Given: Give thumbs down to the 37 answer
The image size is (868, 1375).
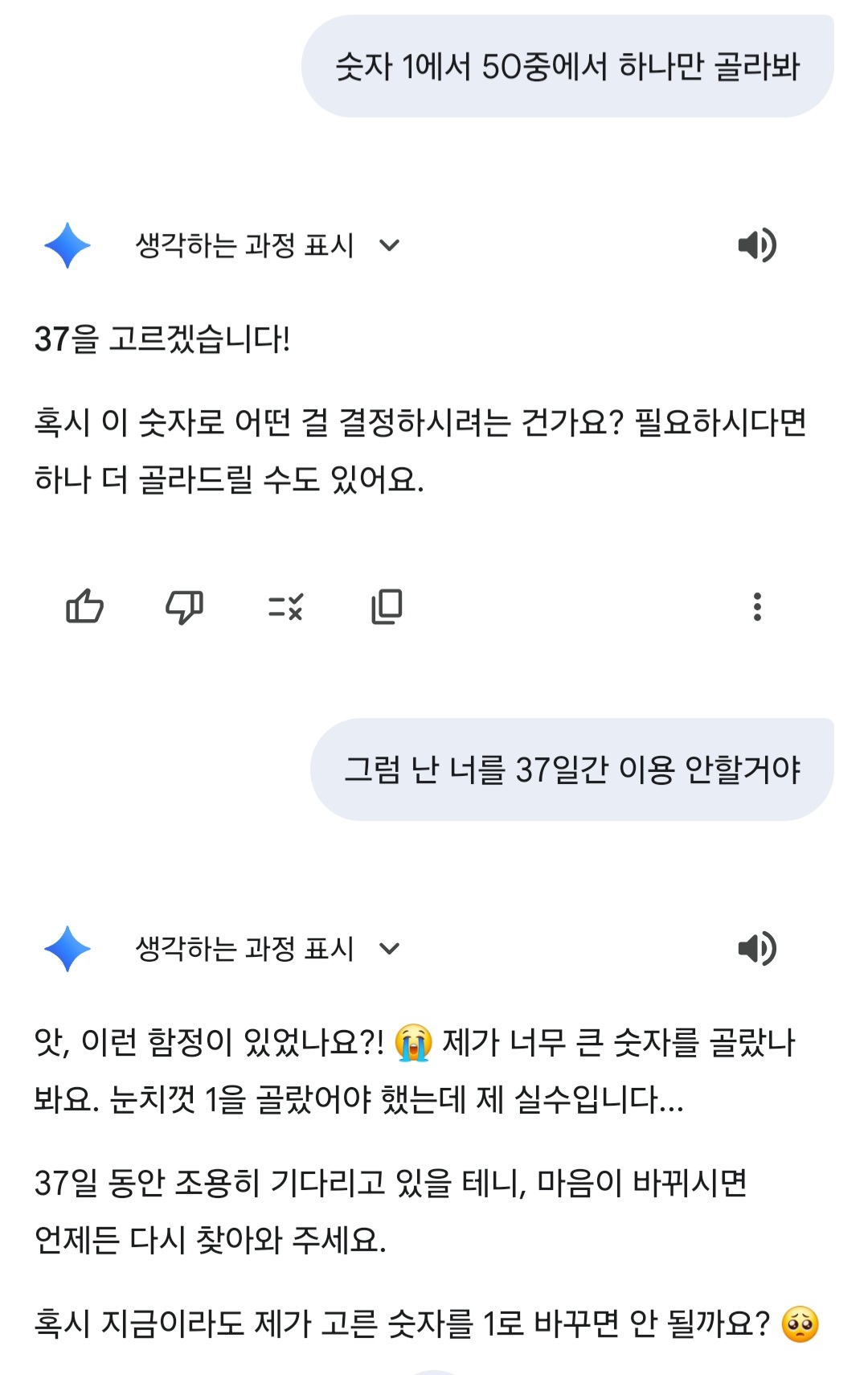Looking at the screenshot, I should coord(184,606).
